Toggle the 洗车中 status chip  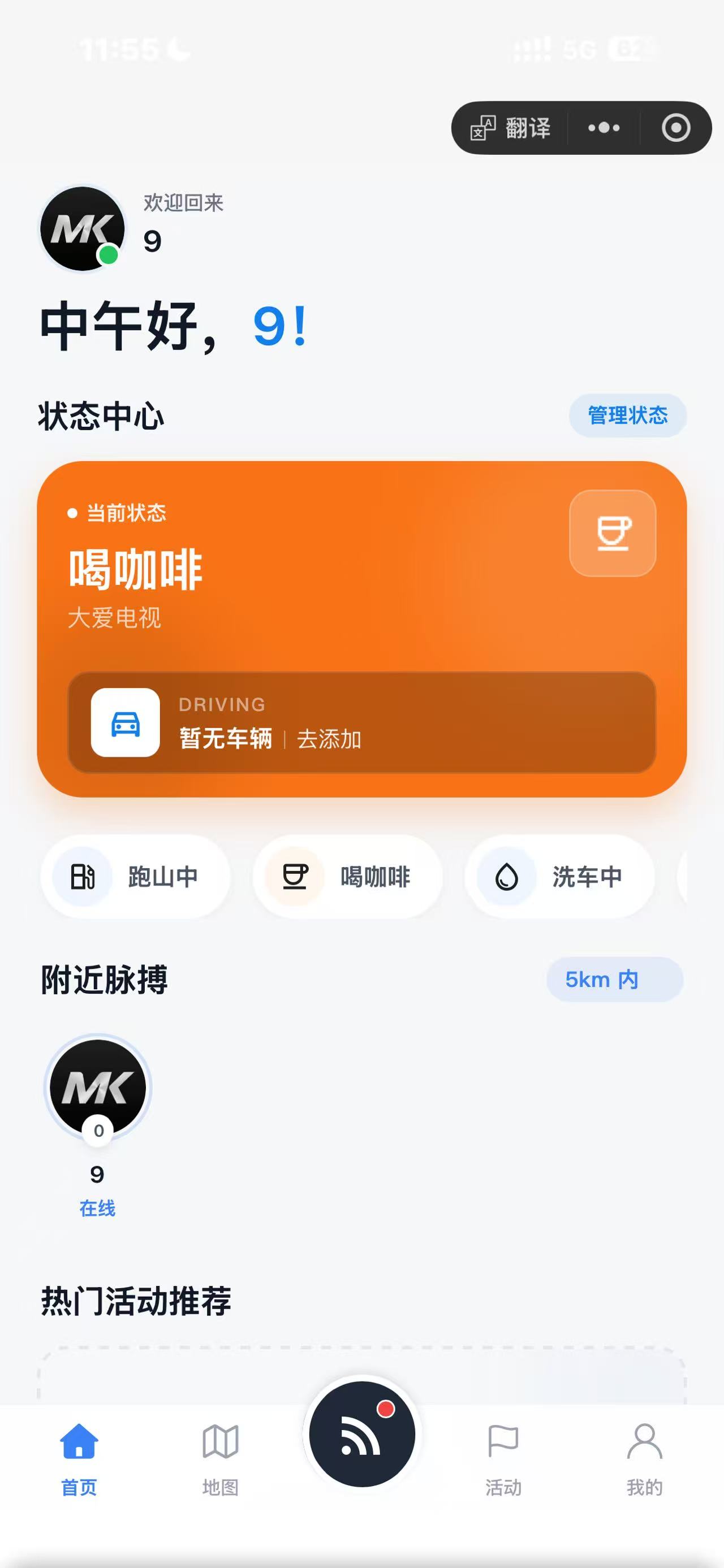point(560,877)
